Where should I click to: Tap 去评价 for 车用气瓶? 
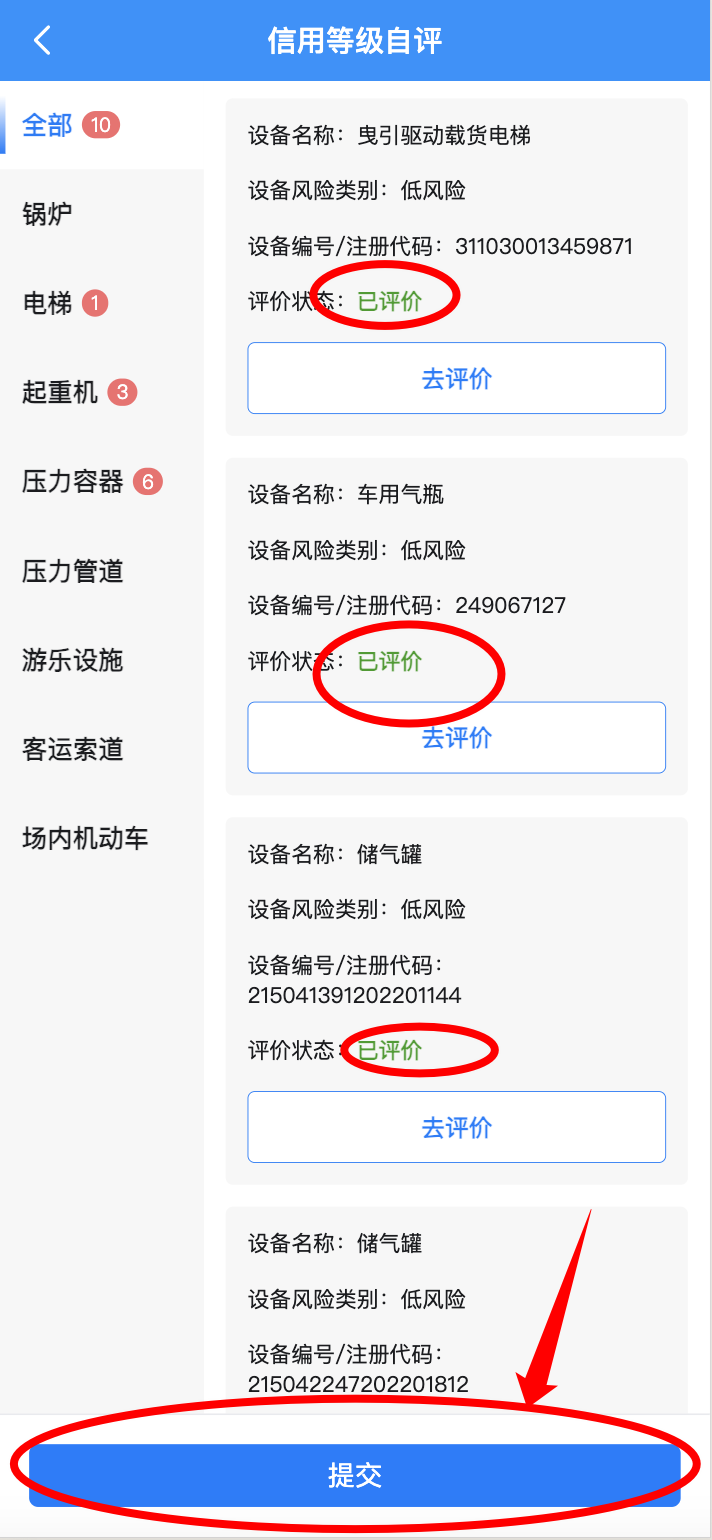coord(456,738)
